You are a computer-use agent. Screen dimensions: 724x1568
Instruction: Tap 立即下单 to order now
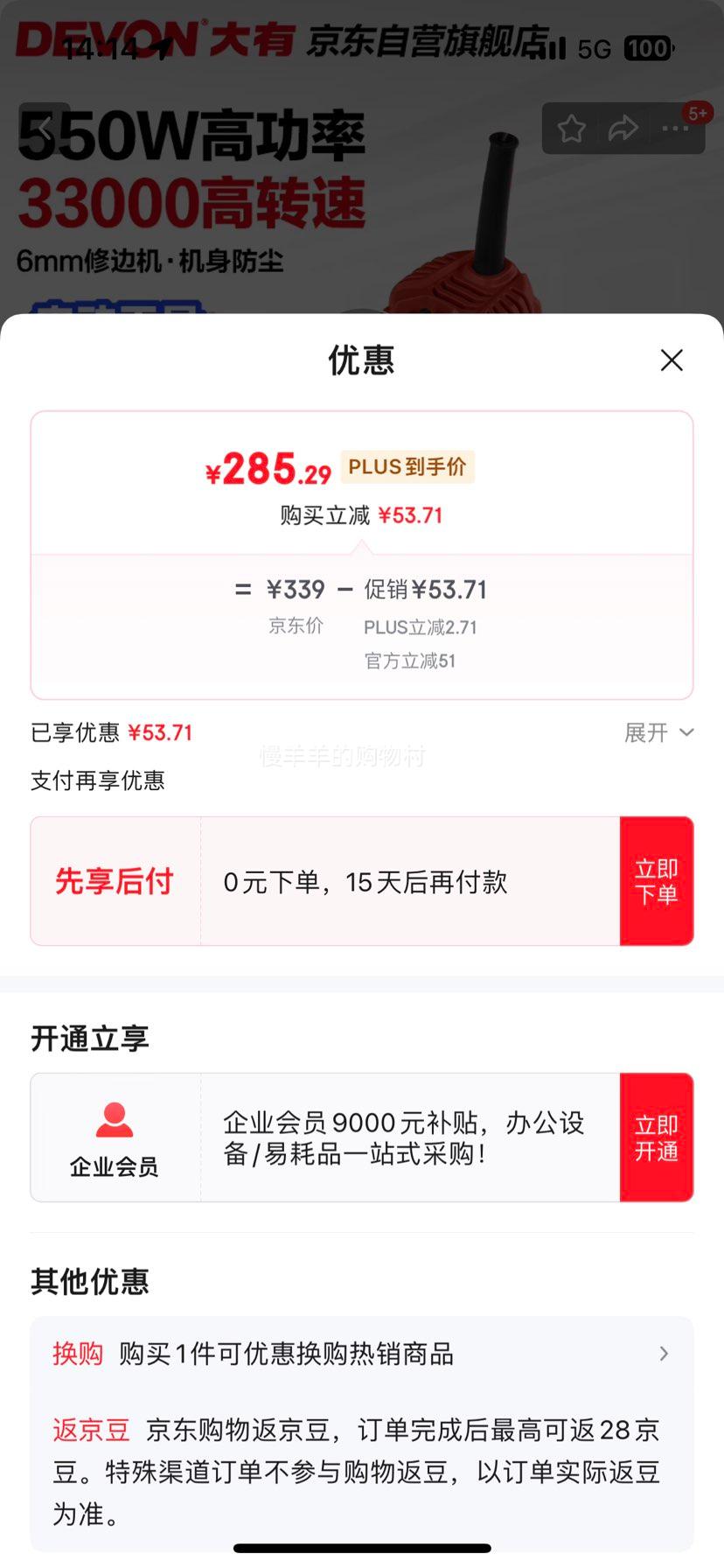tap(658, 881)
